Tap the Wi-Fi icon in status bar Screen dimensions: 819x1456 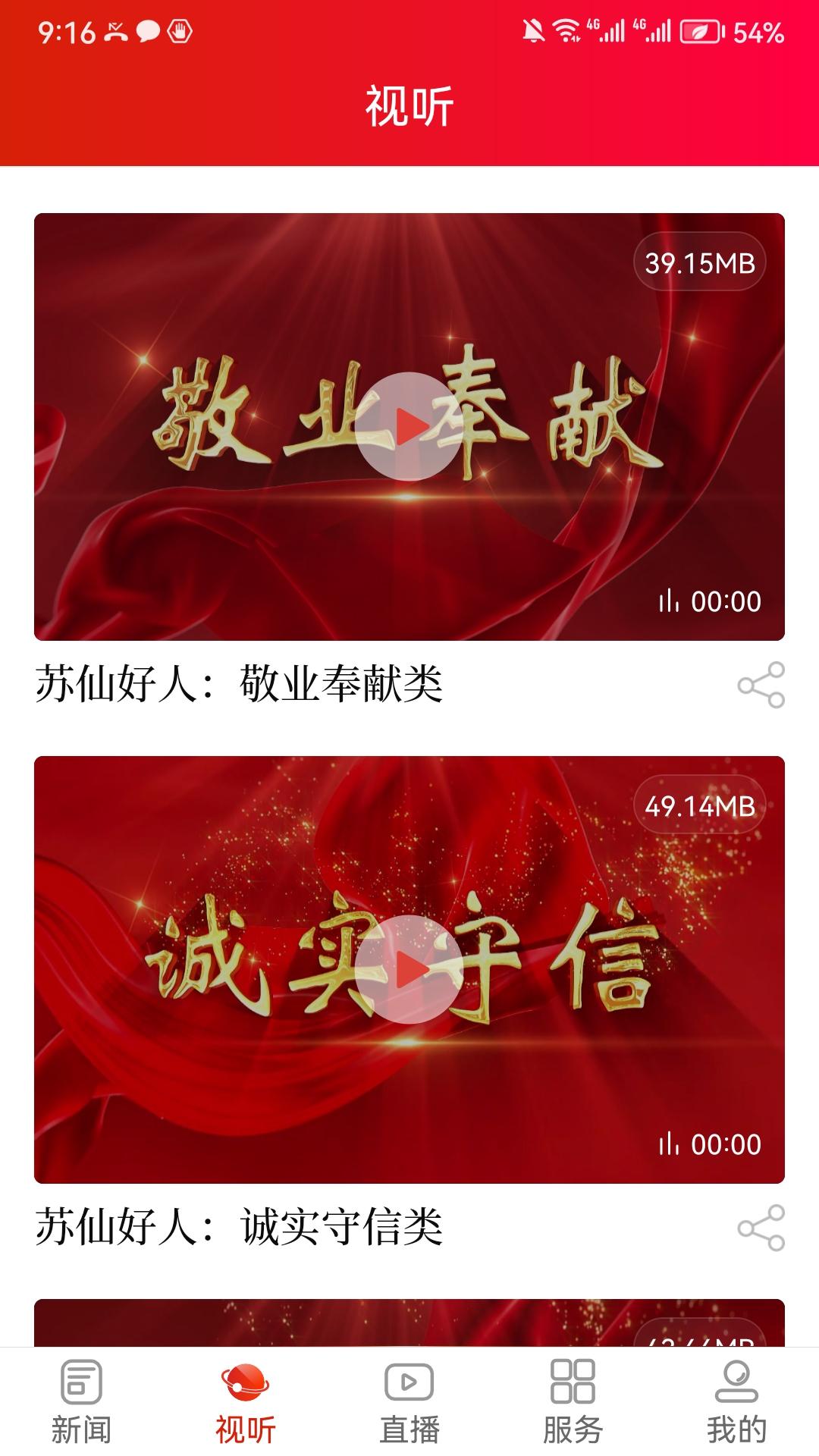564,30
